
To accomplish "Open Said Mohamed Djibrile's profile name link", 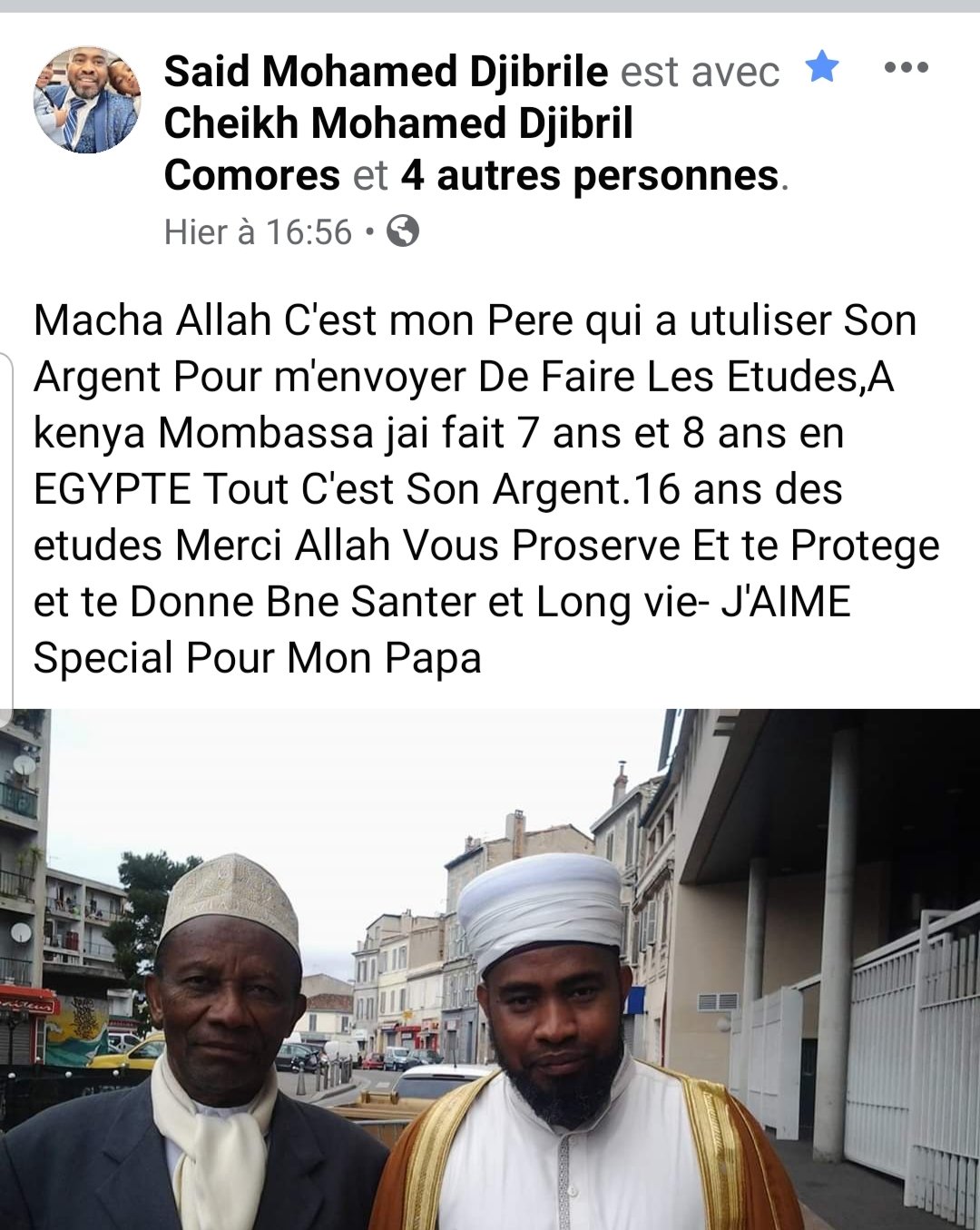I will (x=386, y=71).
